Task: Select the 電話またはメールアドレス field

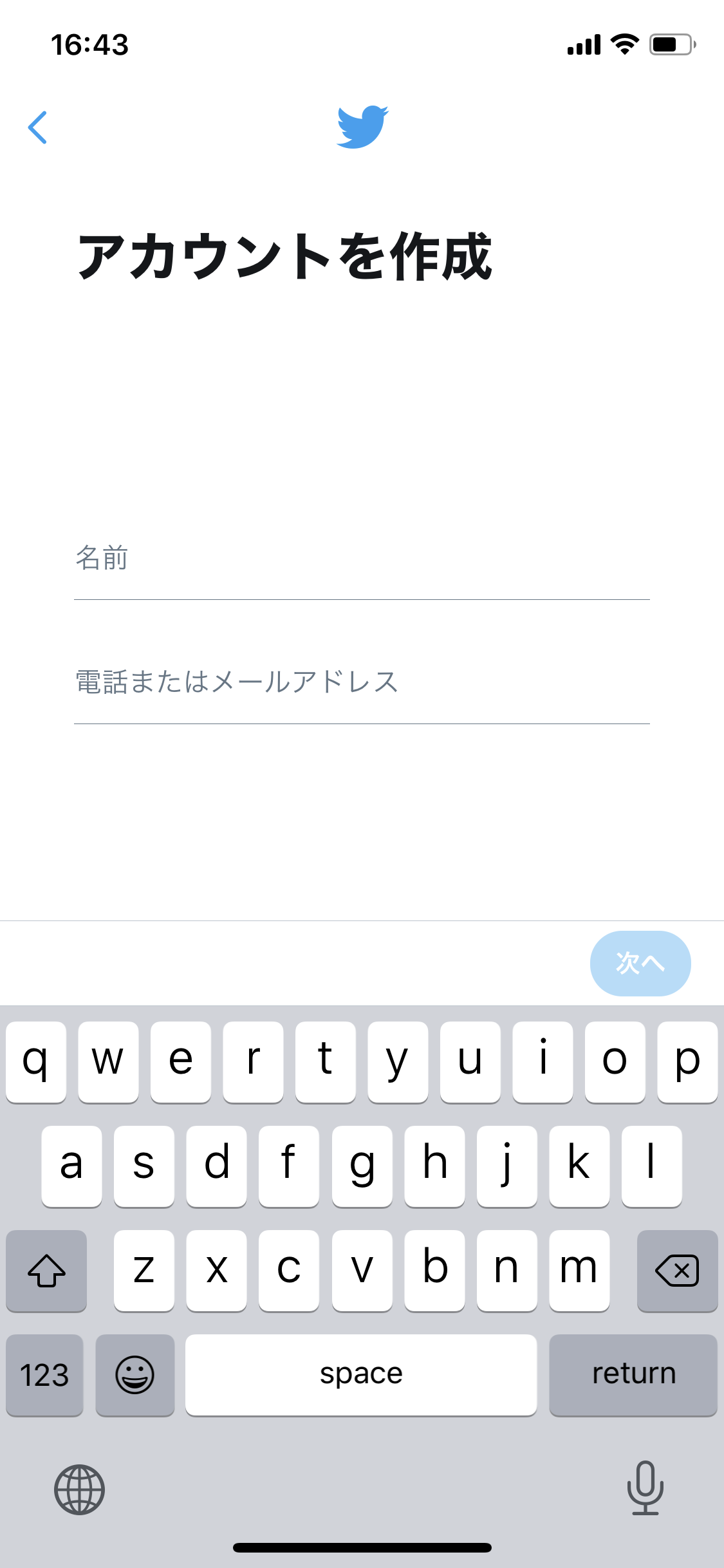Action: pyautogui.click(x=360, y=682)
